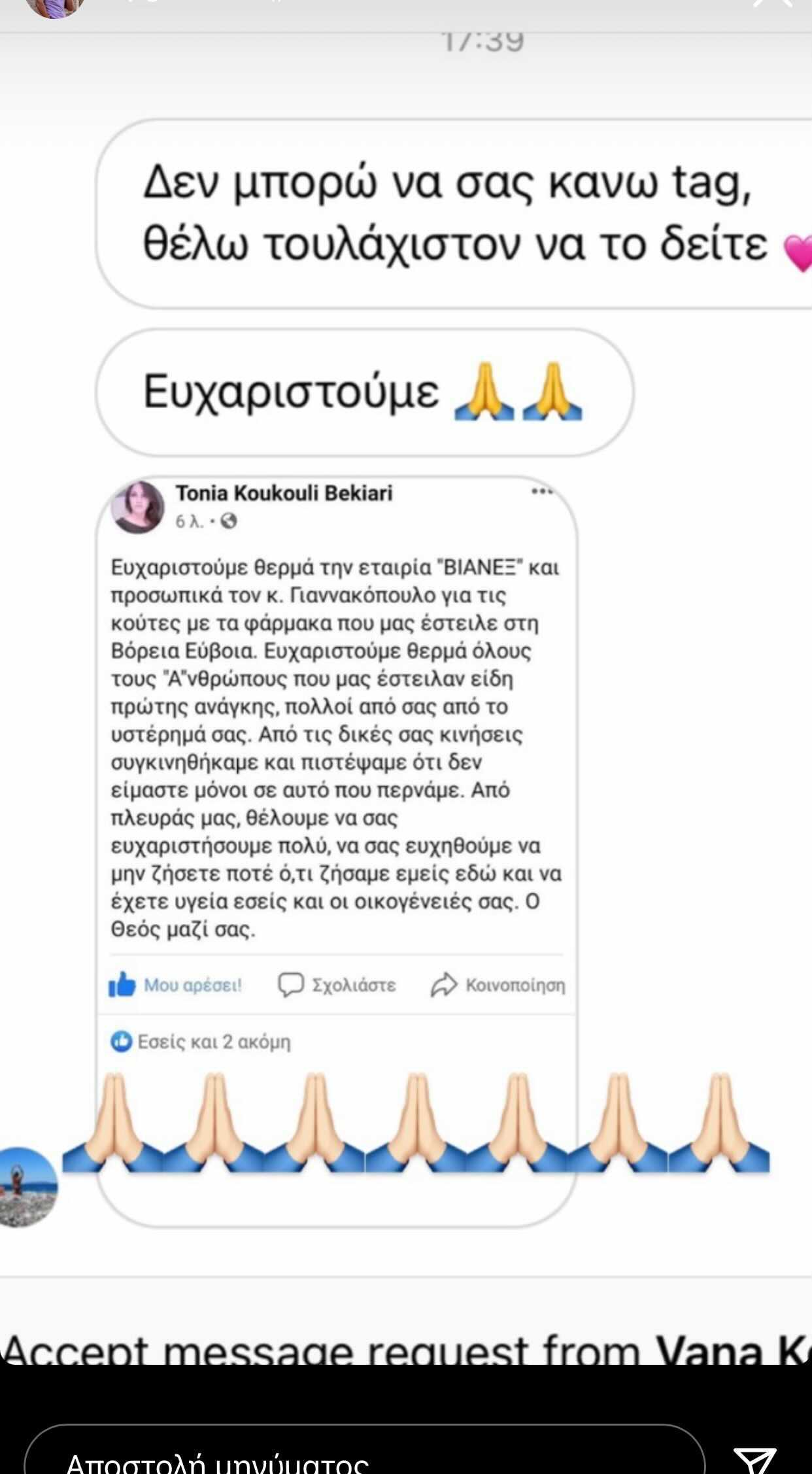
Task: Open the story poster's profile picture
Action: pos(55,5)
